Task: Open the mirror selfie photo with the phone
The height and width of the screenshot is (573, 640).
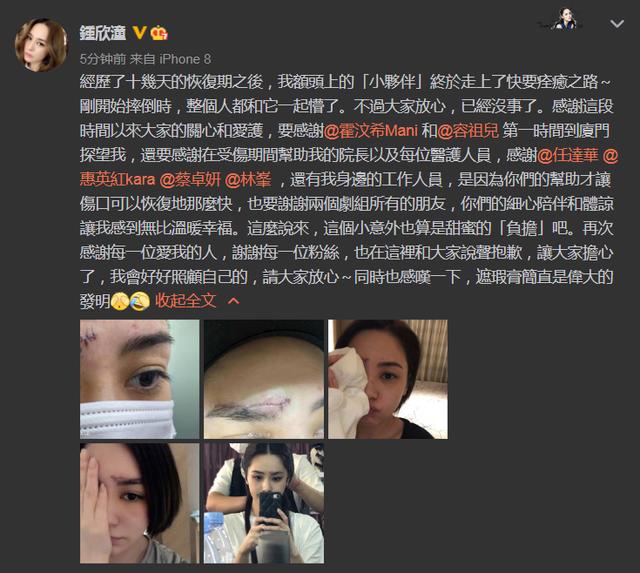Action: (x=263, y=502)
